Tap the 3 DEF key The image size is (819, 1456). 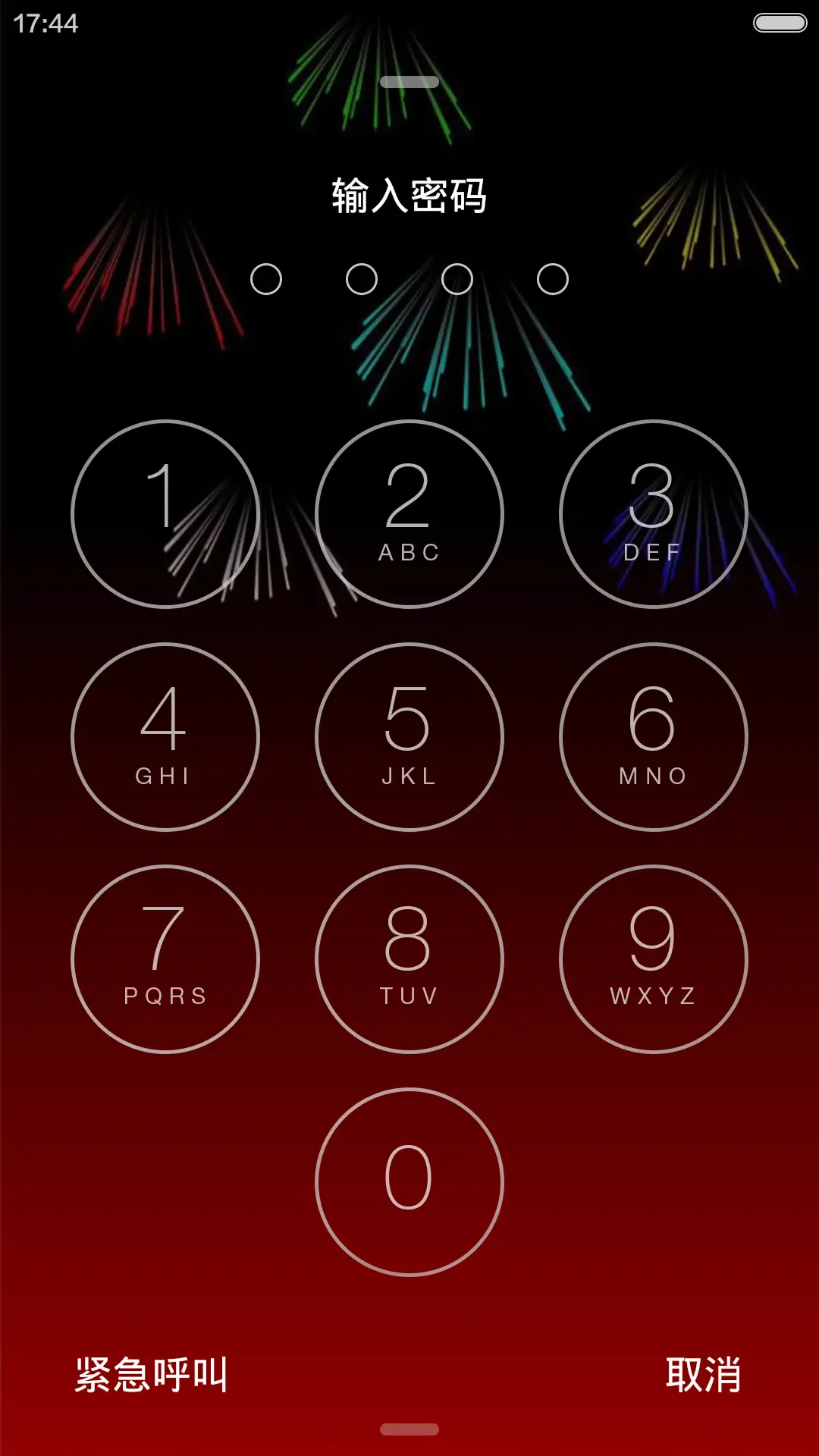pos(653,513)
